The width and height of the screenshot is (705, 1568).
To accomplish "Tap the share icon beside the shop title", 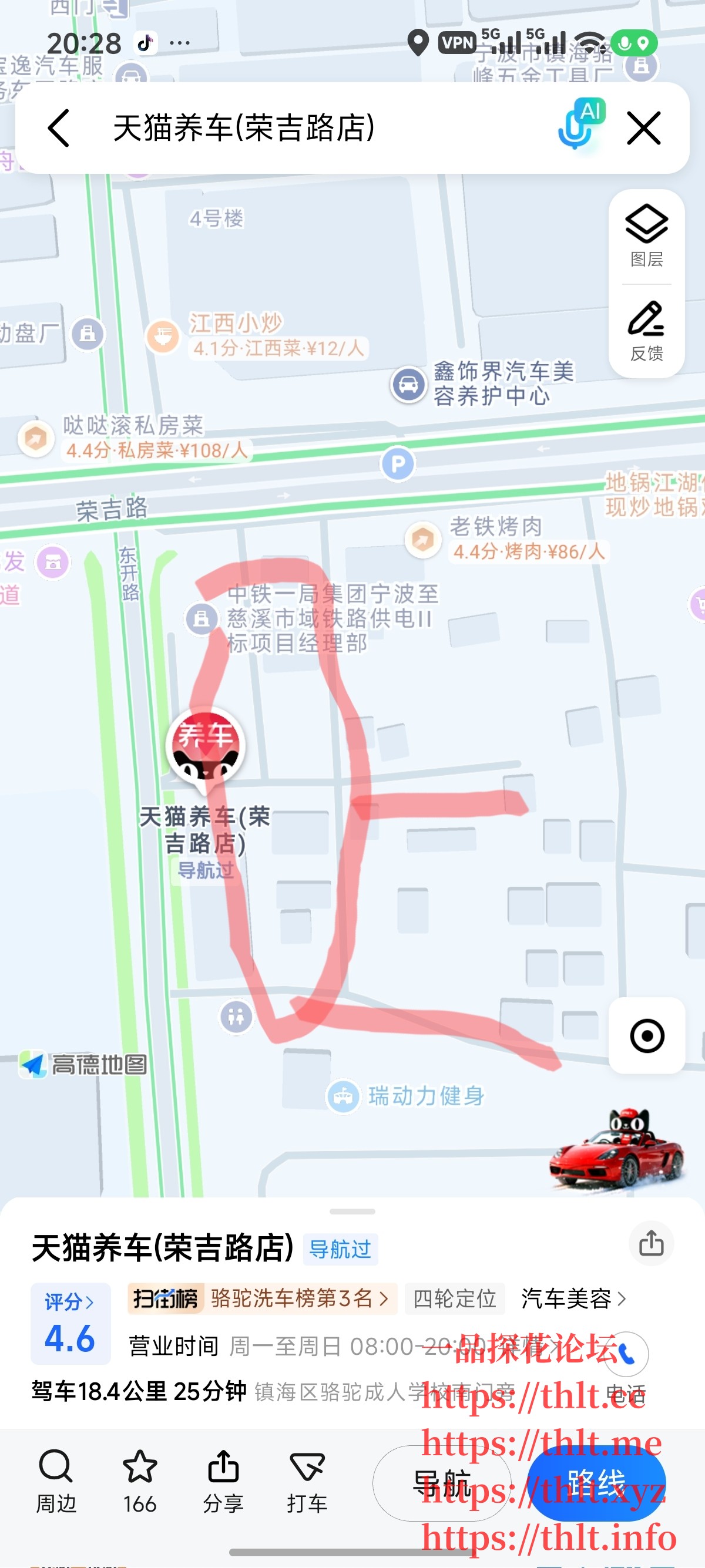I will 651,1243.
